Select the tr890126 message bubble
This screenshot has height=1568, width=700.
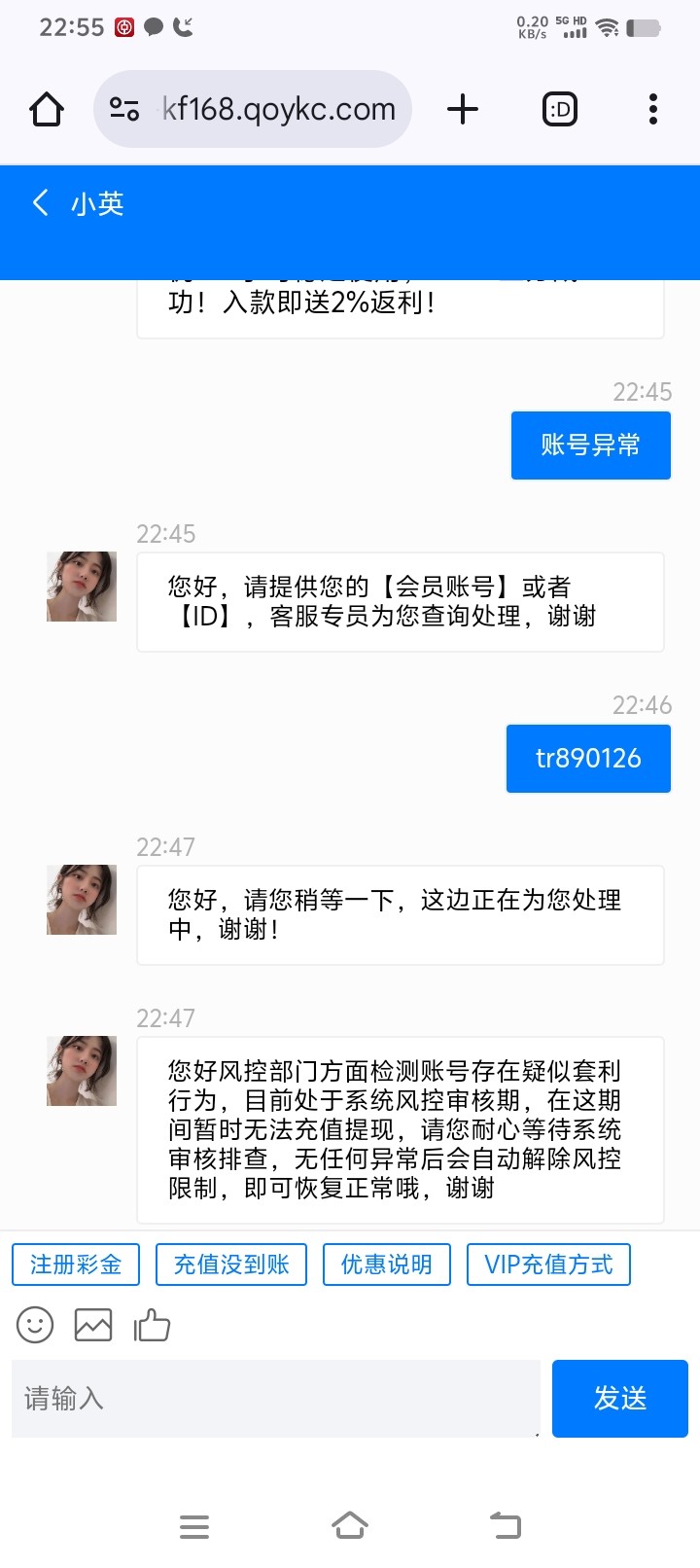pyautogui.click(x=587, y=758)
